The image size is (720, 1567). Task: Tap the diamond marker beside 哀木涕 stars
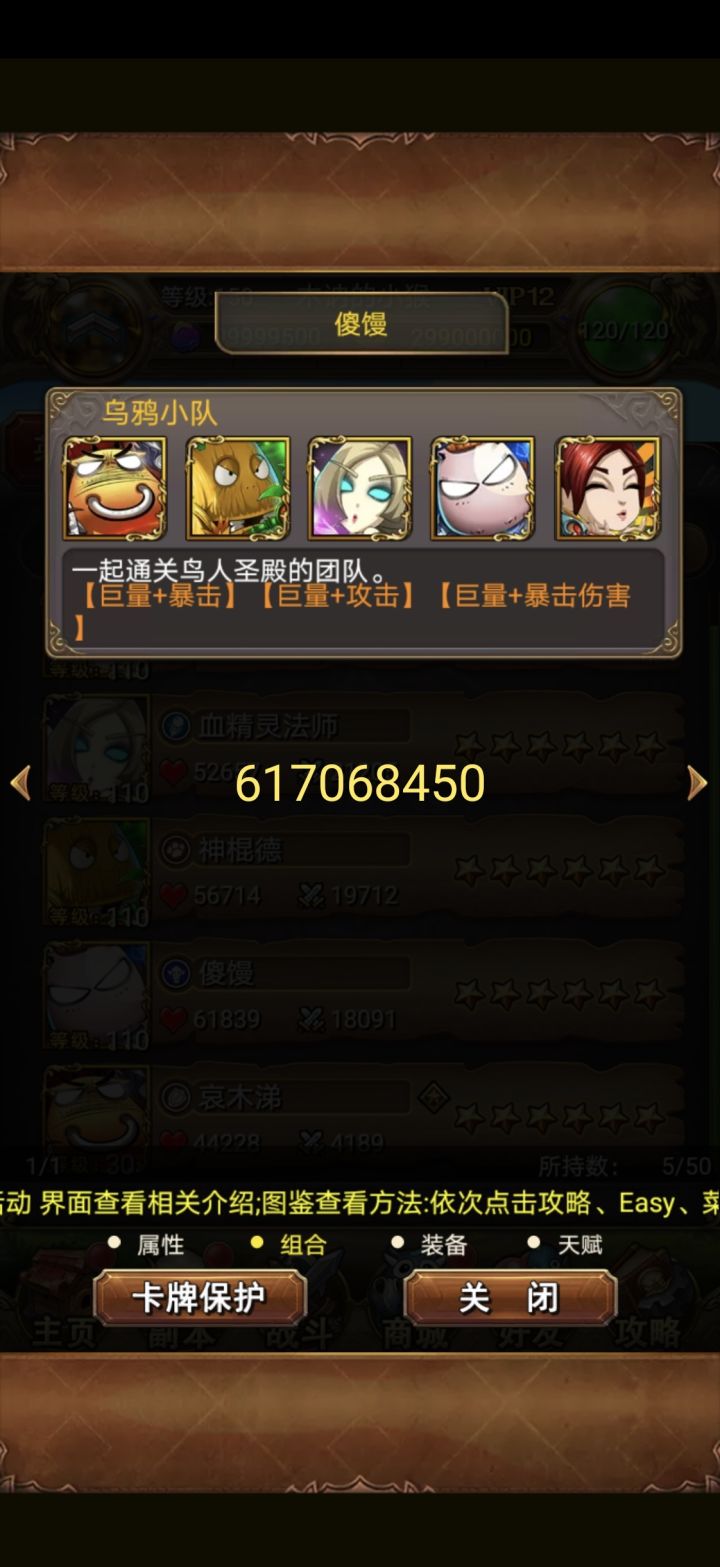click(432, 1096)
